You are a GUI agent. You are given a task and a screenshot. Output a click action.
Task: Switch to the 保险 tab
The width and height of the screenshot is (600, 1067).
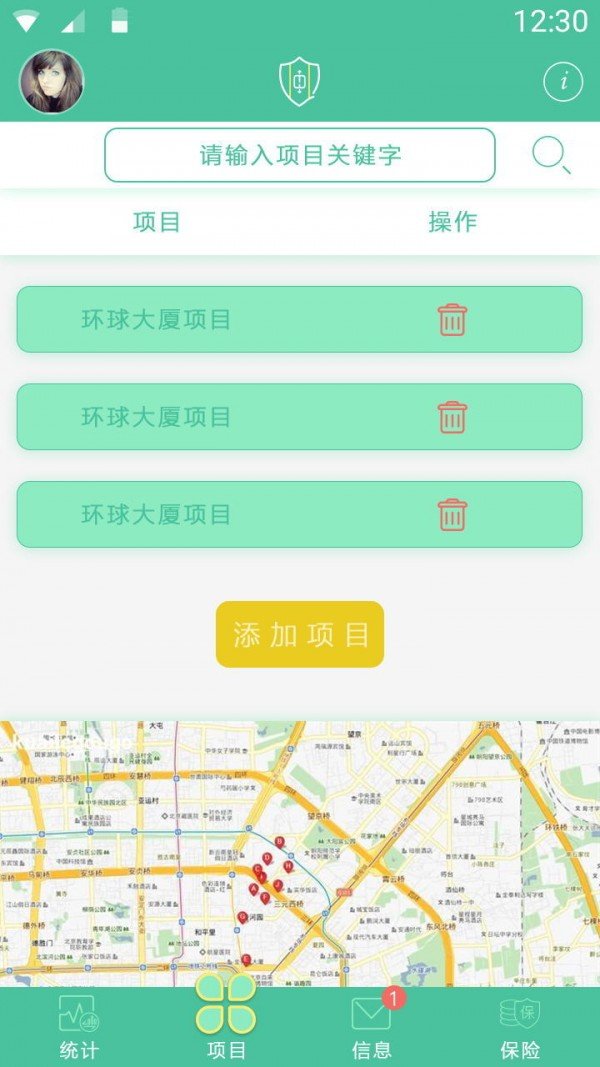520,1027
